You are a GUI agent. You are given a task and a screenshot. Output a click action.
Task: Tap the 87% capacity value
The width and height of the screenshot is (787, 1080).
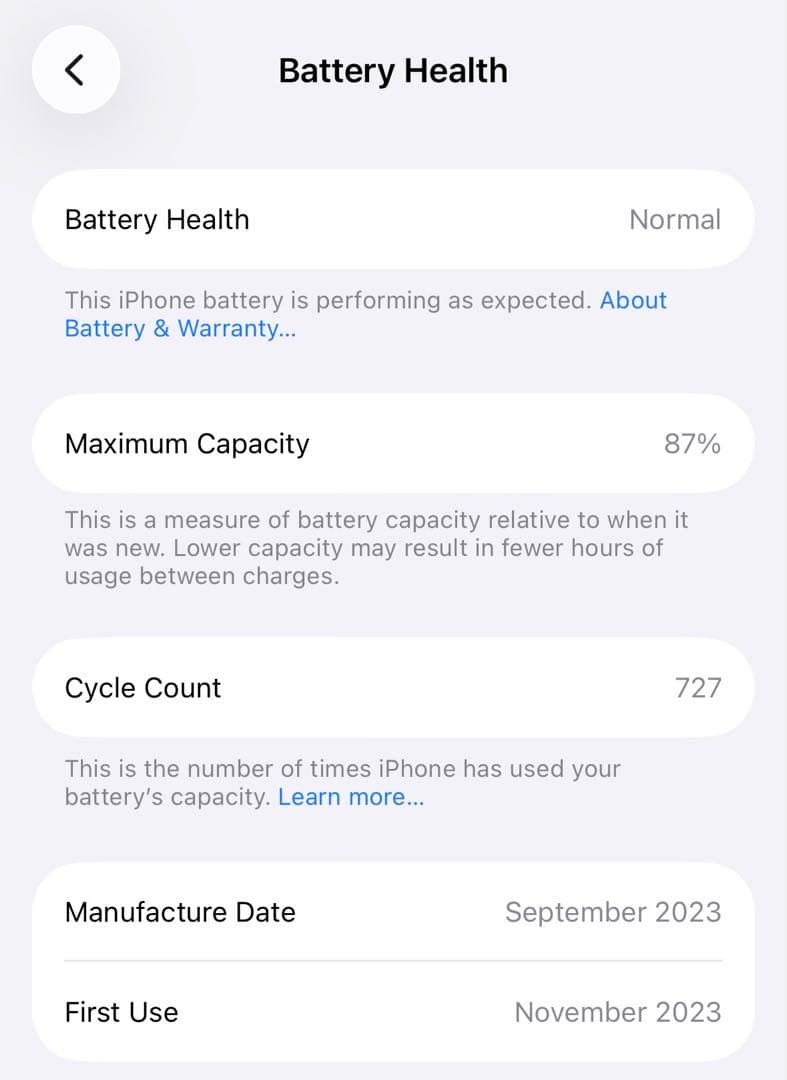pyautogui.click(x=694, y=444)
